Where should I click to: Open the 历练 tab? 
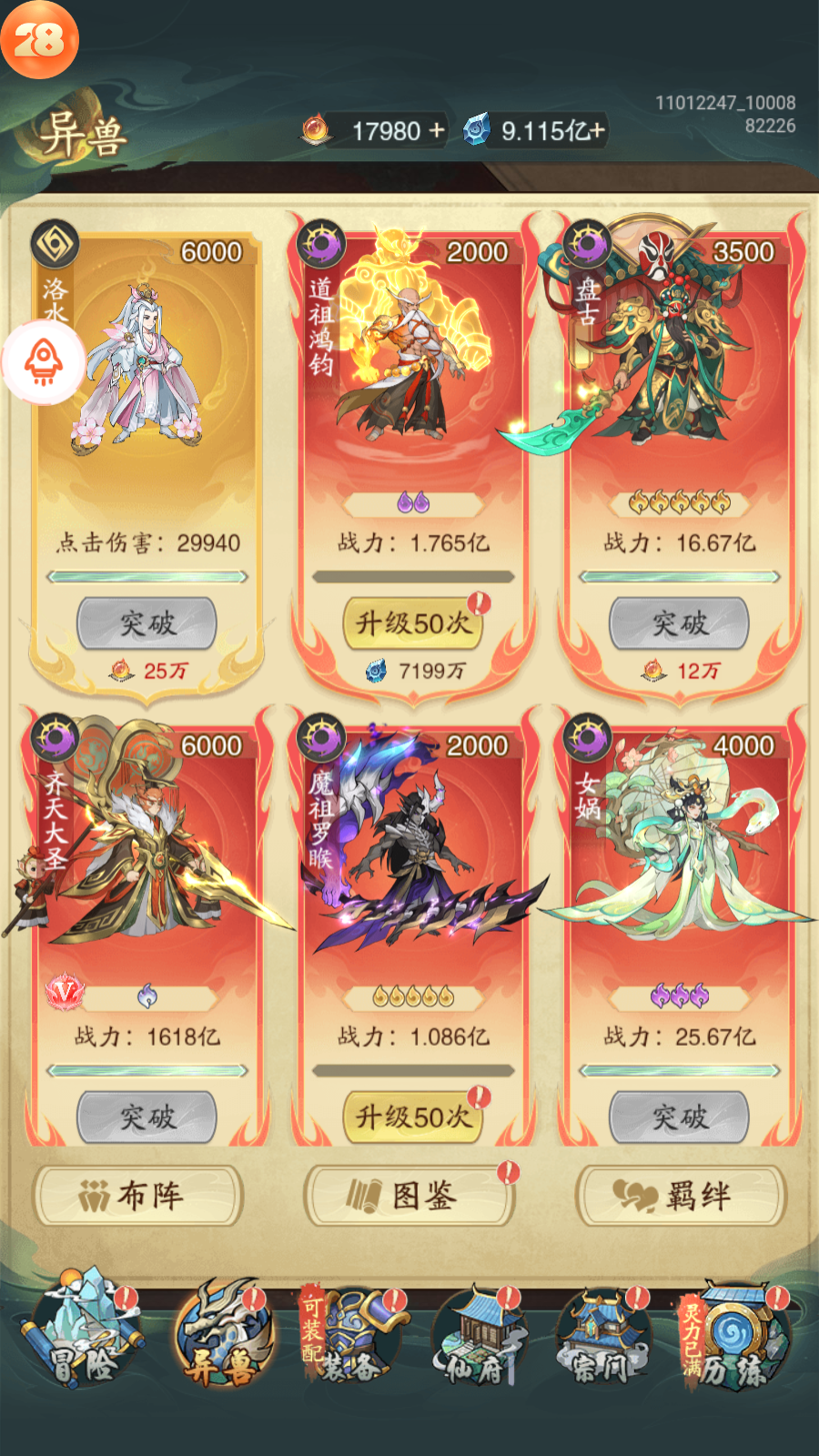pyautogui.click(x=735, y=1338)
